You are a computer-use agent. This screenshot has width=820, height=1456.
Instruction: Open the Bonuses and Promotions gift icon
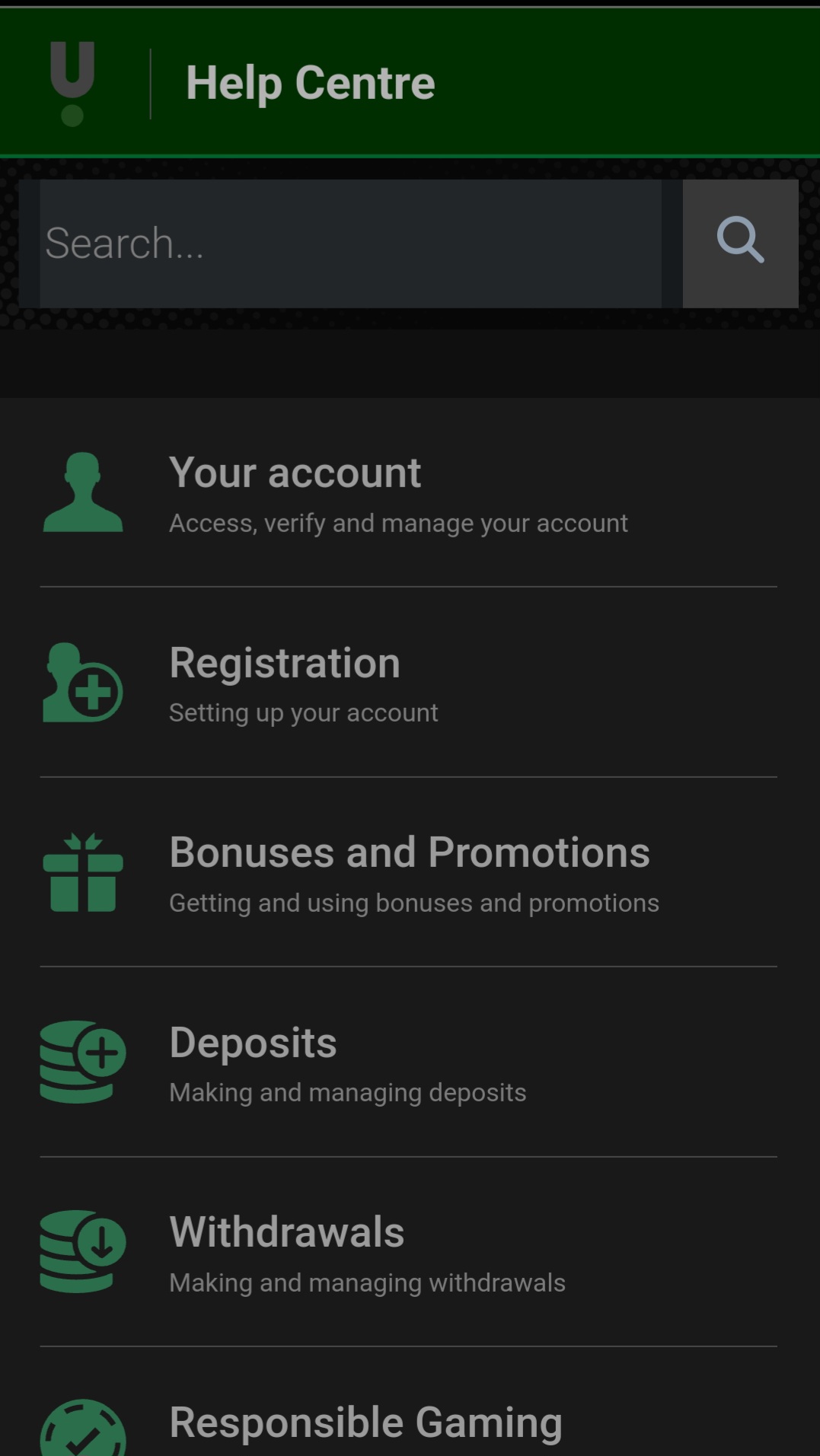click(x=84, y=872)
